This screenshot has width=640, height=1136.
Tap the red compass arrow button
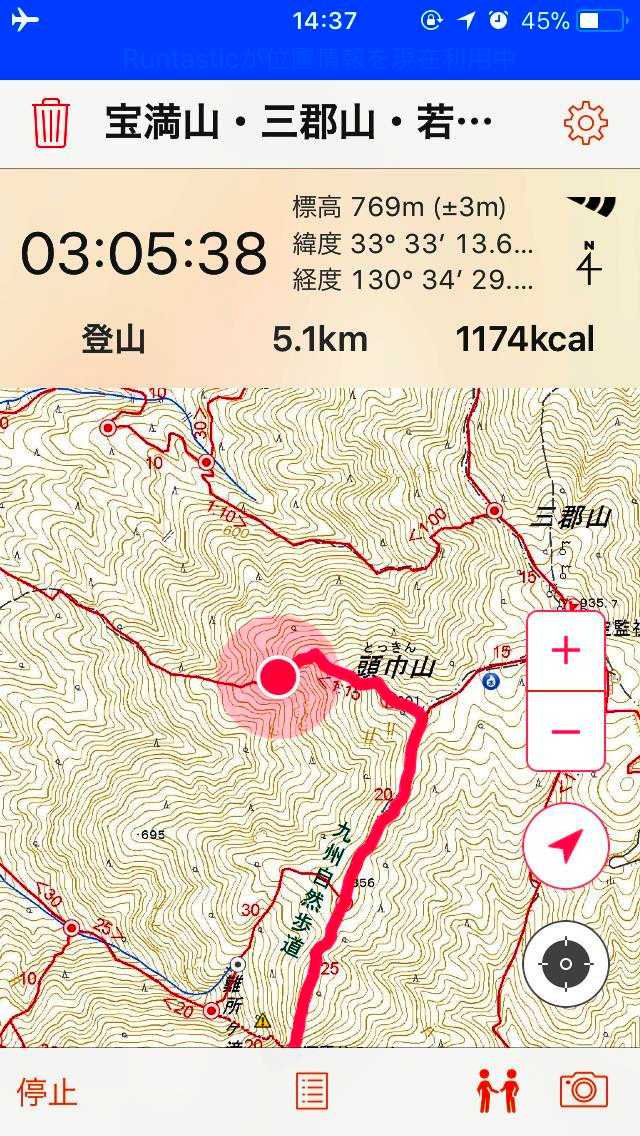point(565,846)
